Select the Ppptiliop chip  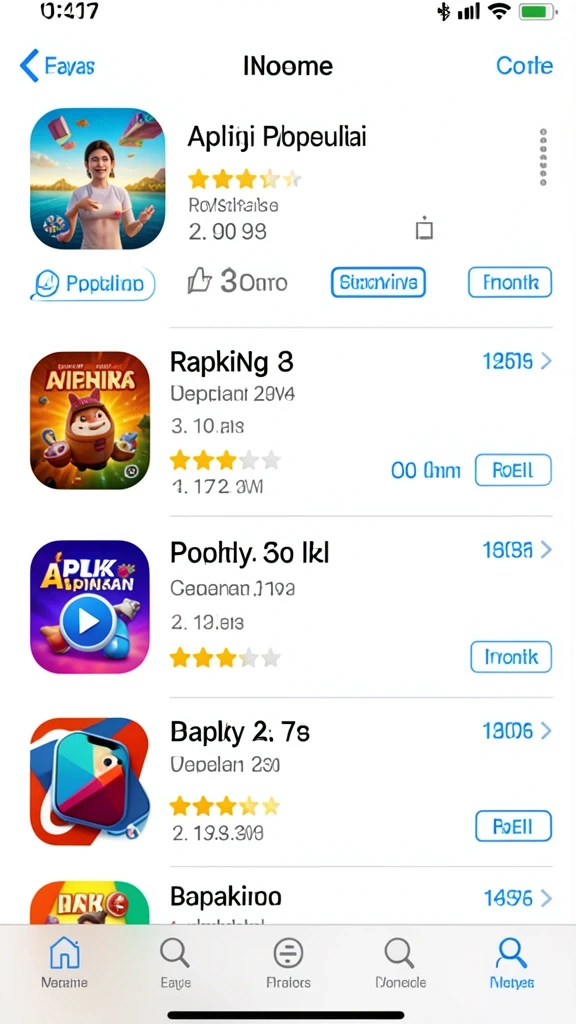click(93, 283)
